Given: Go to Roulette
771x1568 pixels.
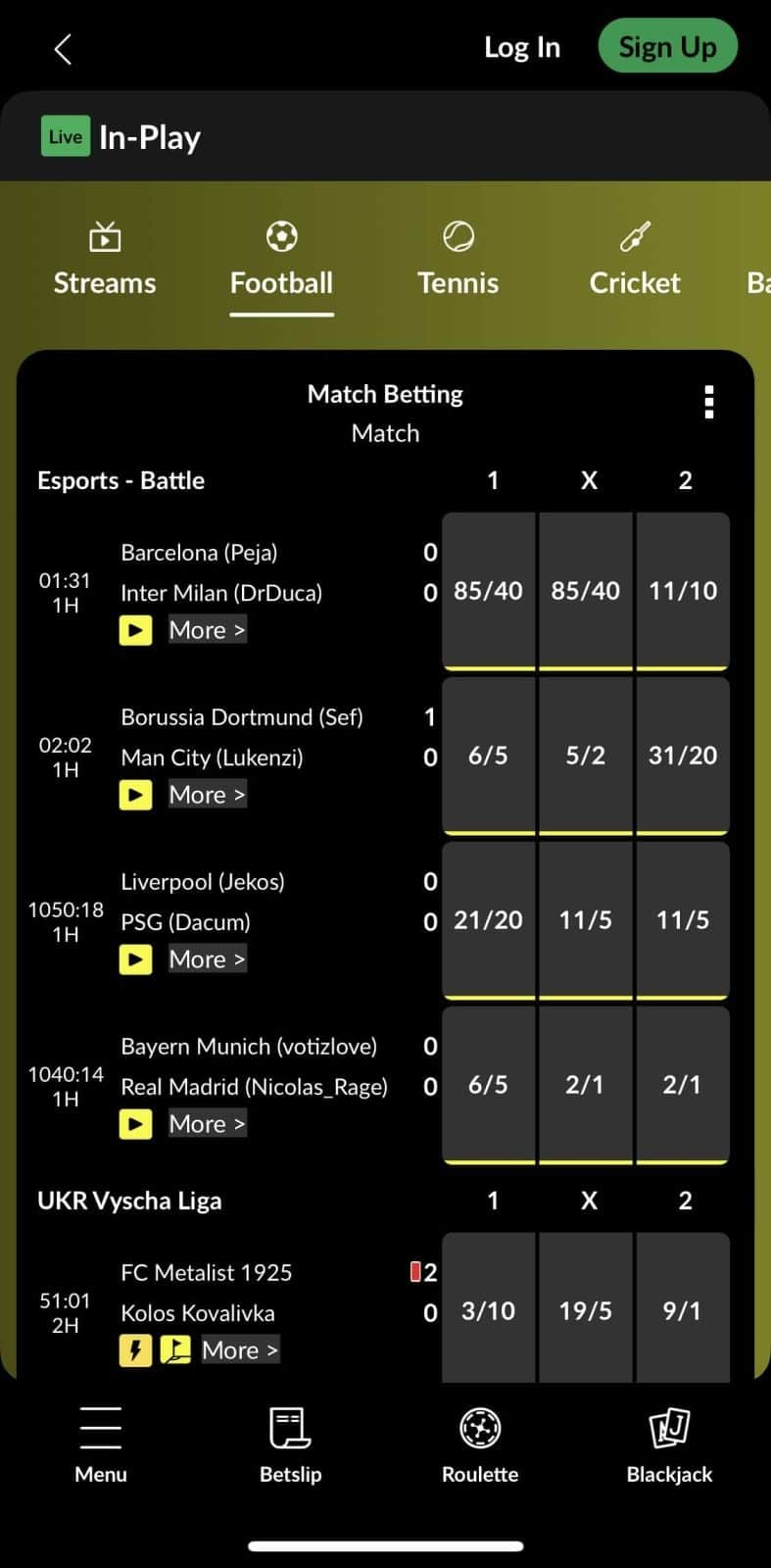Looking at the screenshot, I should [x=480, y=1445].
